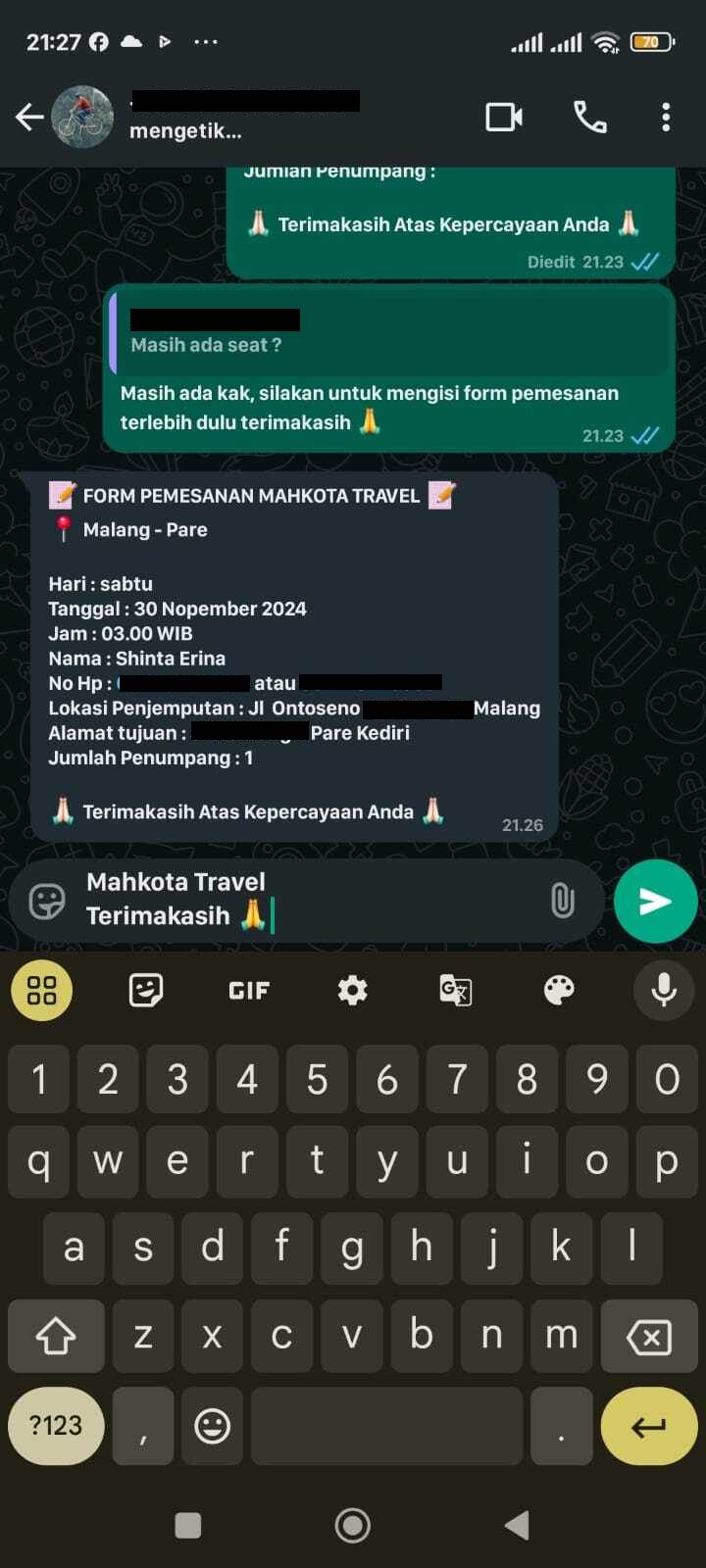
Task: Start voice typing with the microphone
Action: 664,991
